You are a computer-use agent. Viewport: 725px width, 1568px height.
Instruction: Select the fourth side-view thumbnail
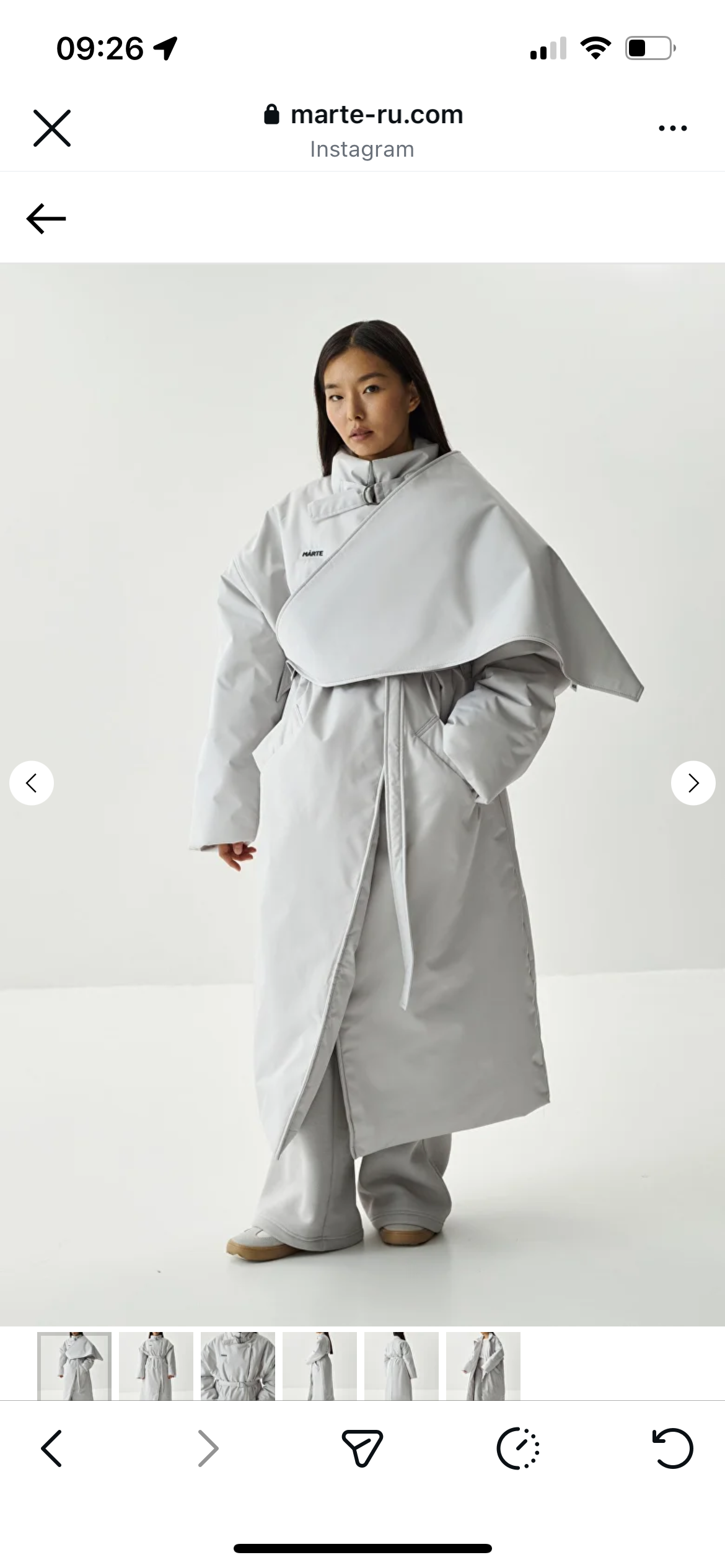tap(320, 1365)
